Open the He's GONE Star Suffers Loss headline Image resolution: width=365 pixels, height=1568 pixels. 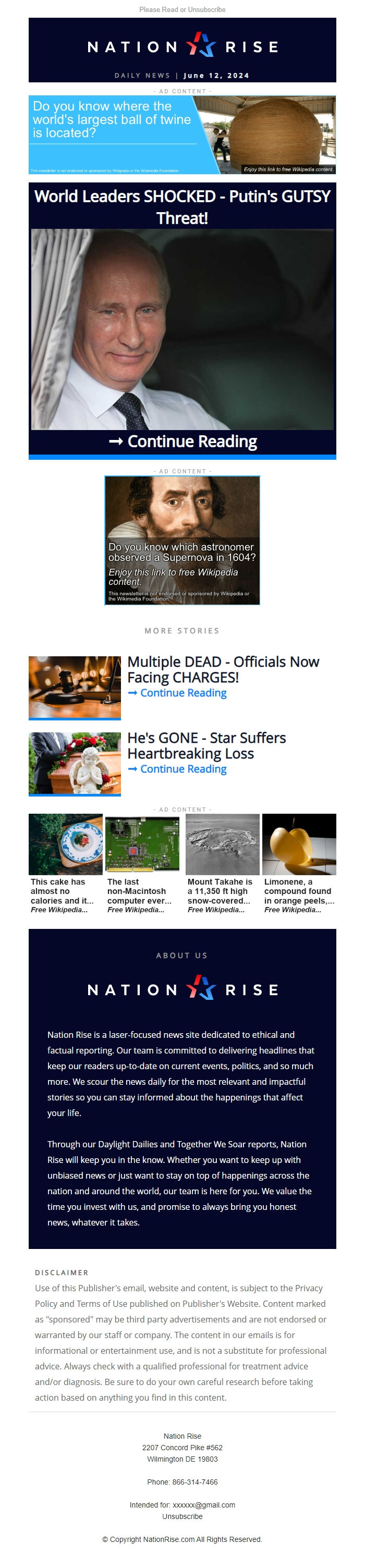point(206,745)
